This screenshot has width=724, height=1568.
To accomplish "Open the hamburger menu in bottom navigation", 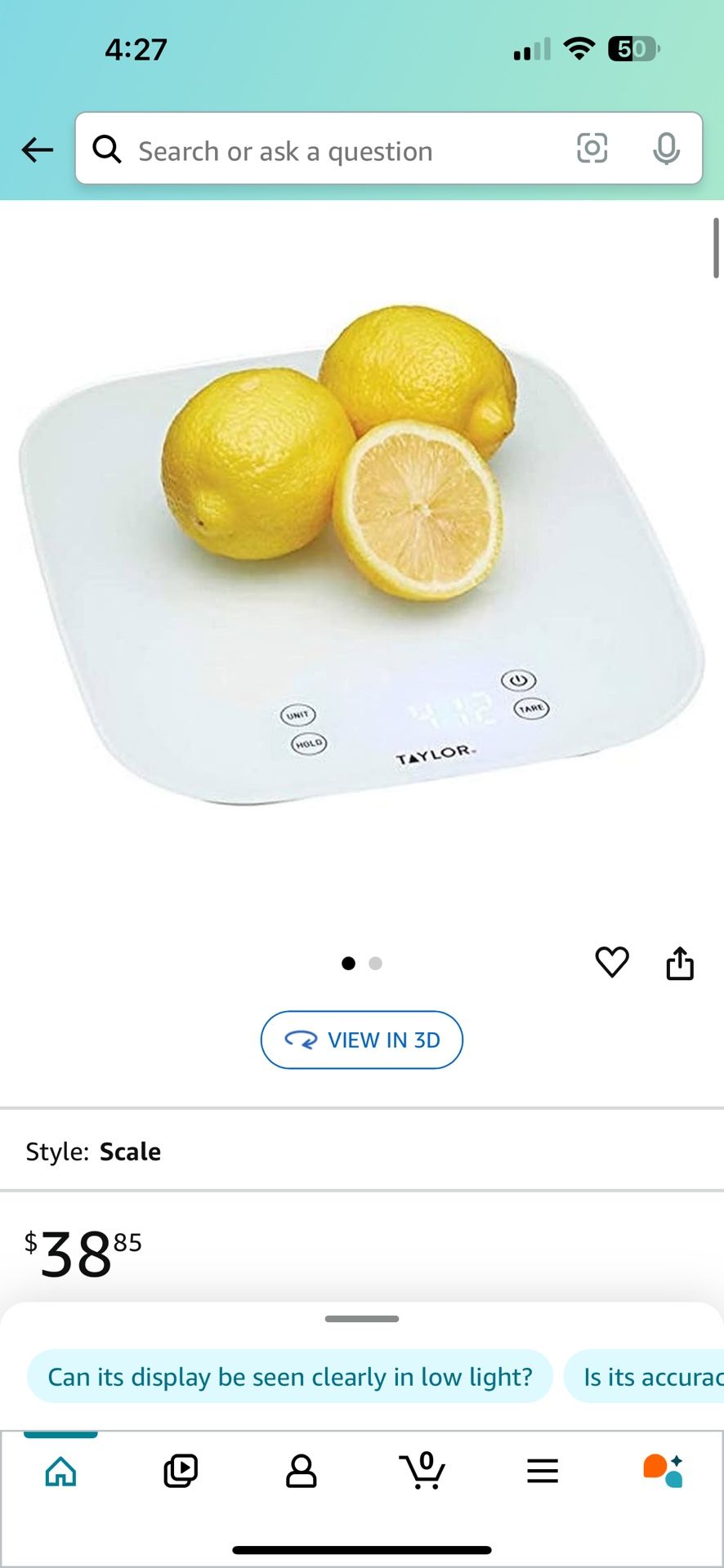I will [543, 1470].
